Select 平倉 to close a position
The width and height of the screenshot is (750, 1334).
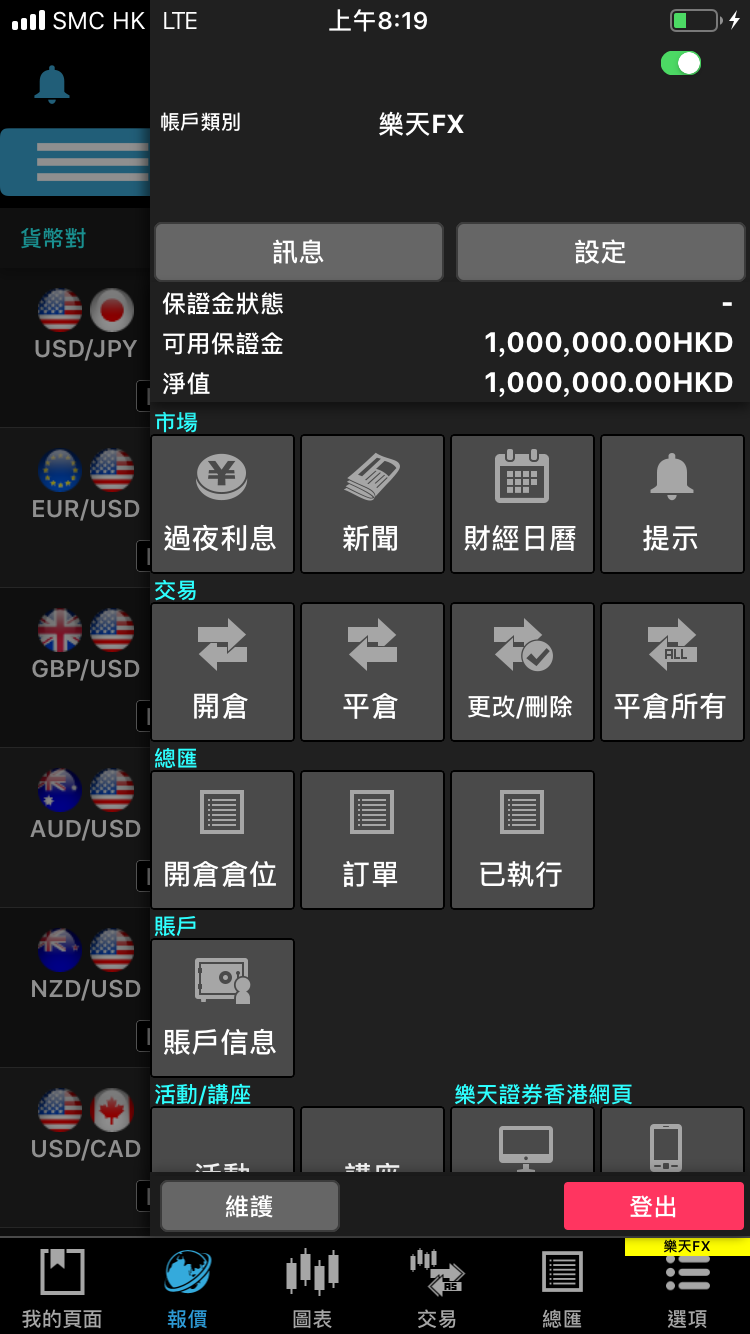[372, 672]
